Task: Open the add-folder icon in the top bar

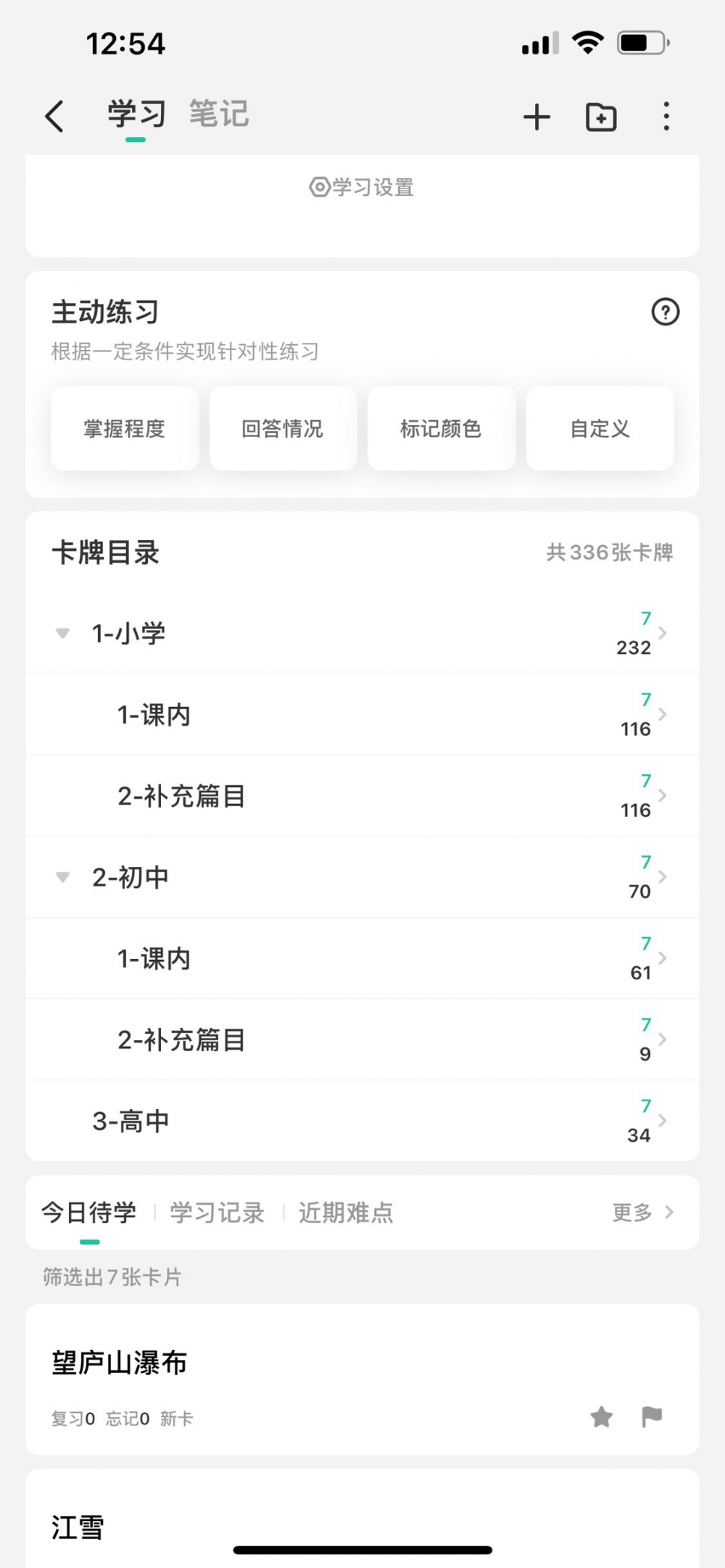Action: point(601,117)
